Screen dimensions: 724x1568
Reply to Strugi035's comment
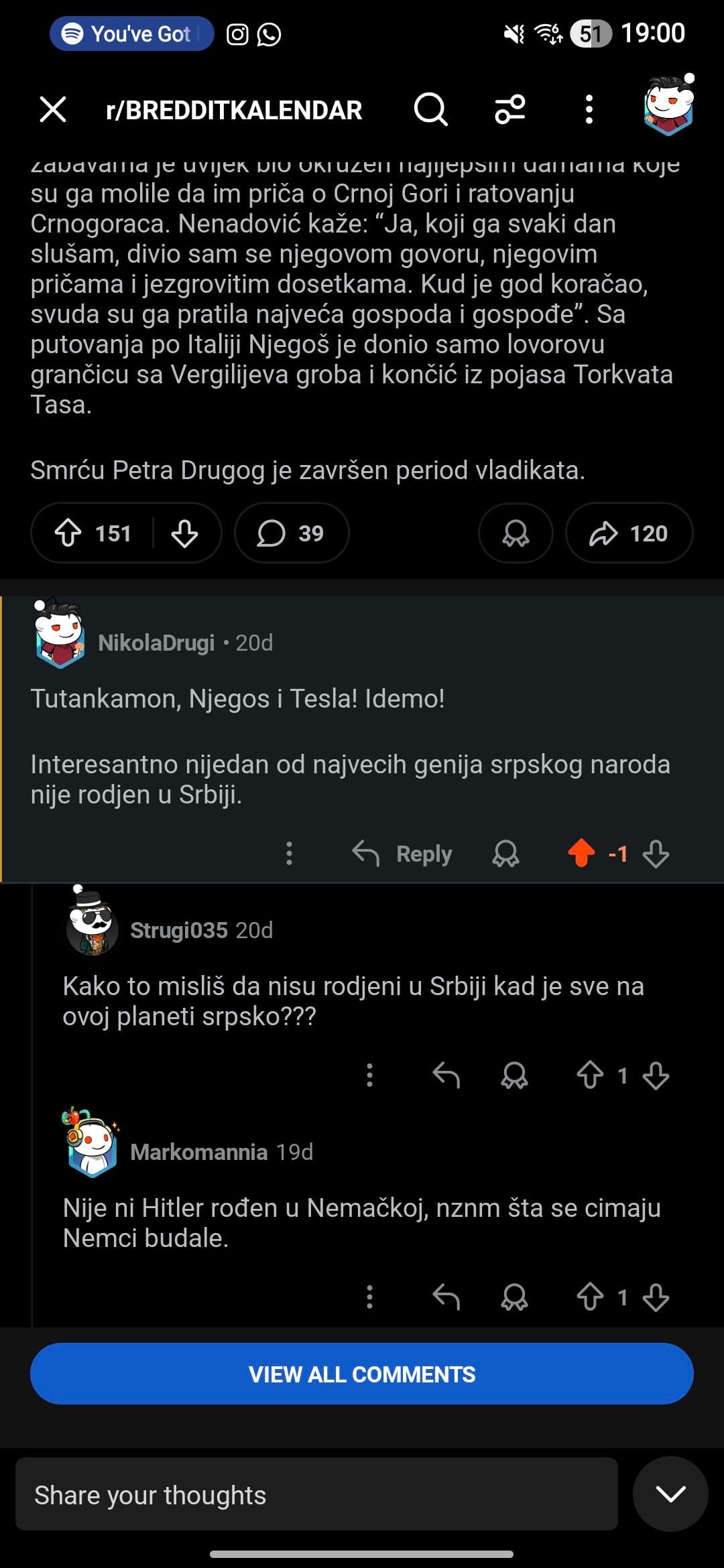click(446, 1075)
